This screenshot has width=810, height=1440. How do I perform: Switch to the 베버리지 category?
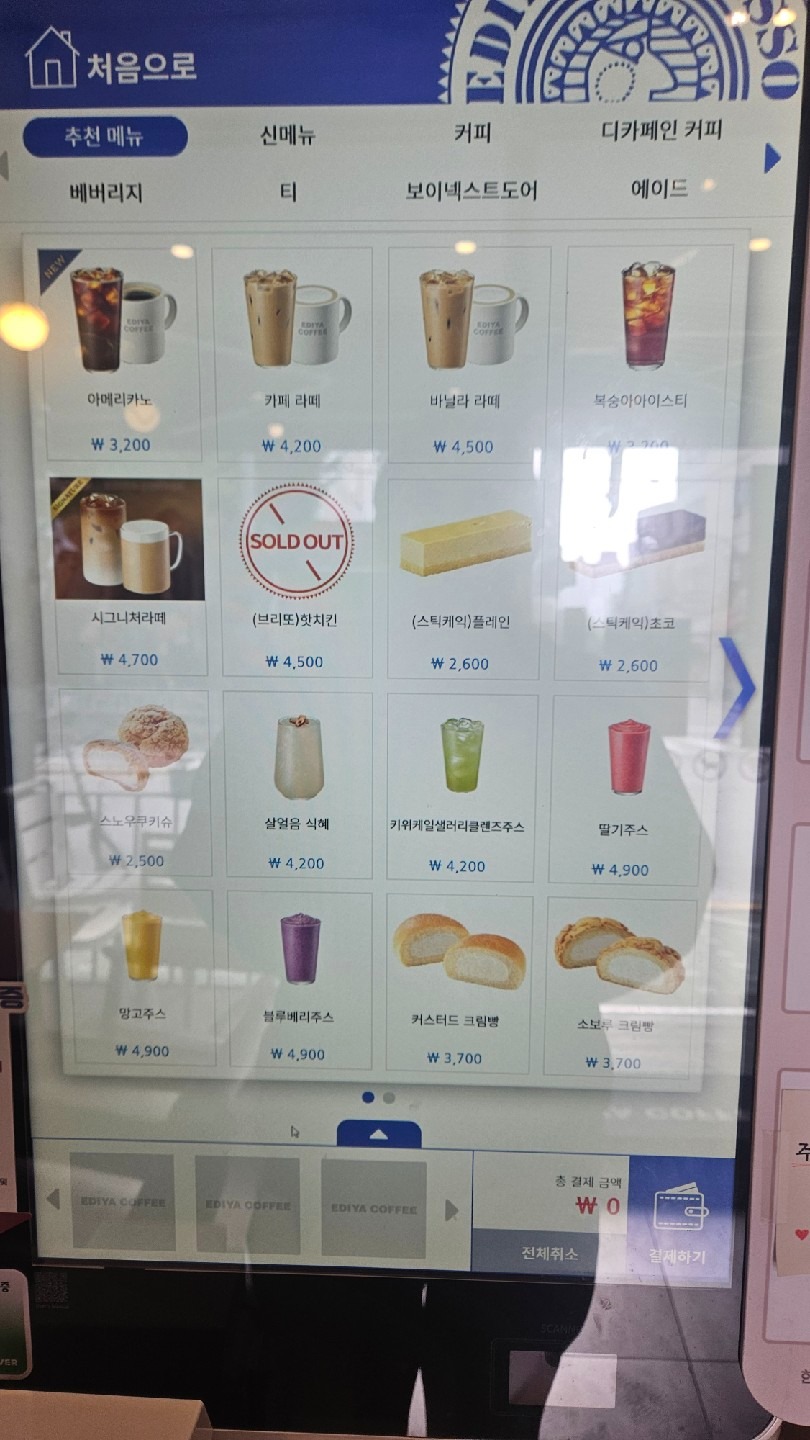pos(106,192)
